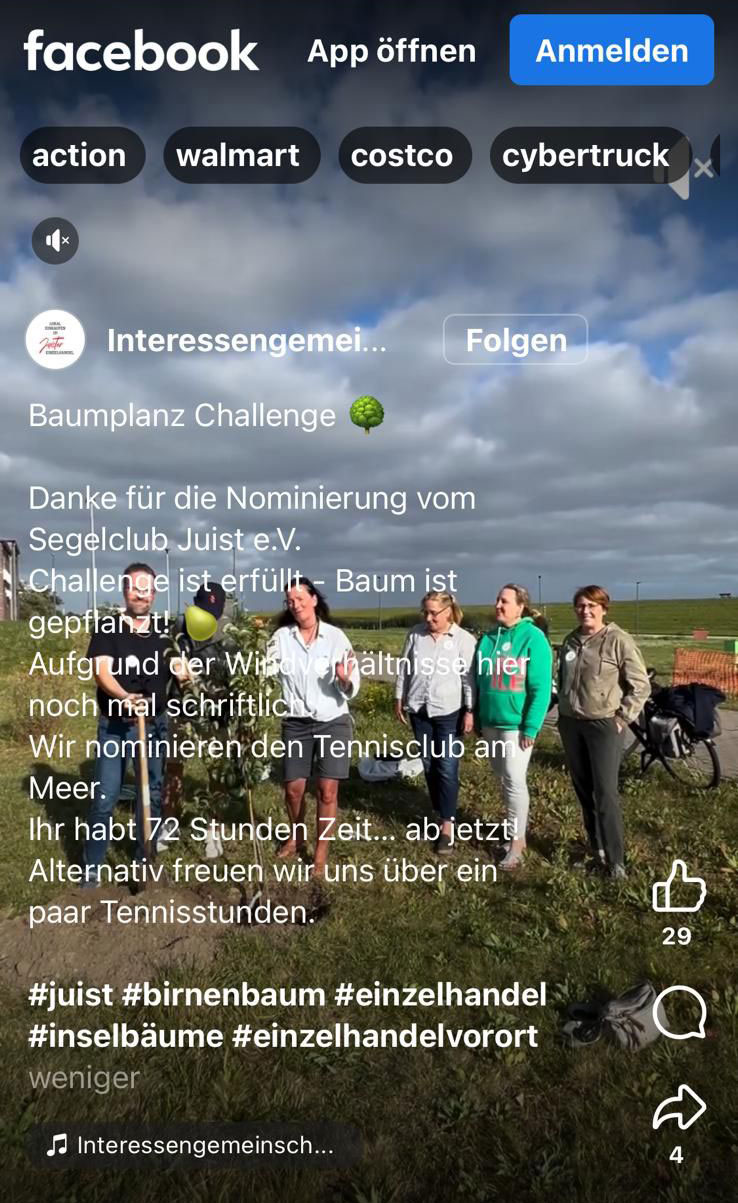Like the reel with thumbs up
This screenshot has height=1203, width=738.
pos(679,886)
